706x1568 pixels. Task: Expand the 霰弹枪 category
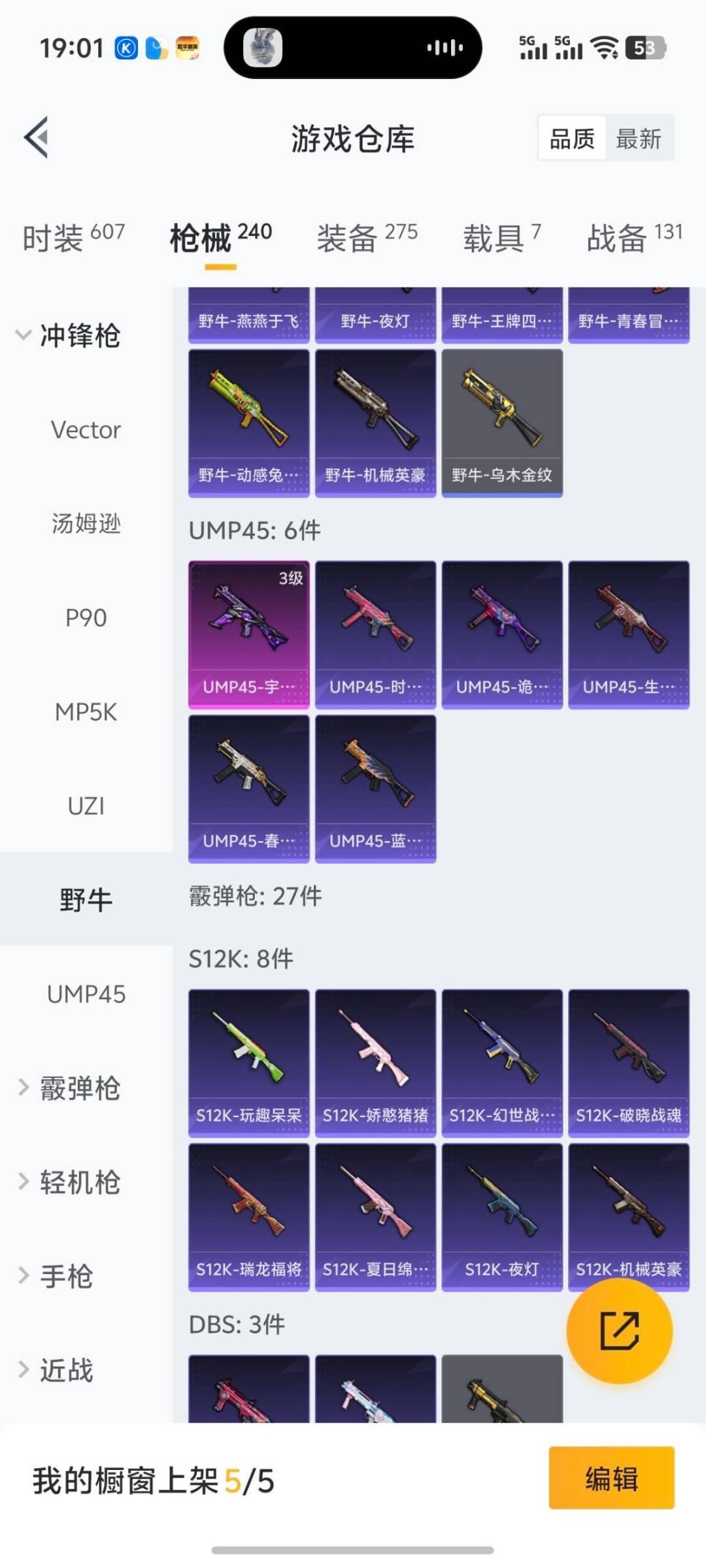(x=79, y=1088)
